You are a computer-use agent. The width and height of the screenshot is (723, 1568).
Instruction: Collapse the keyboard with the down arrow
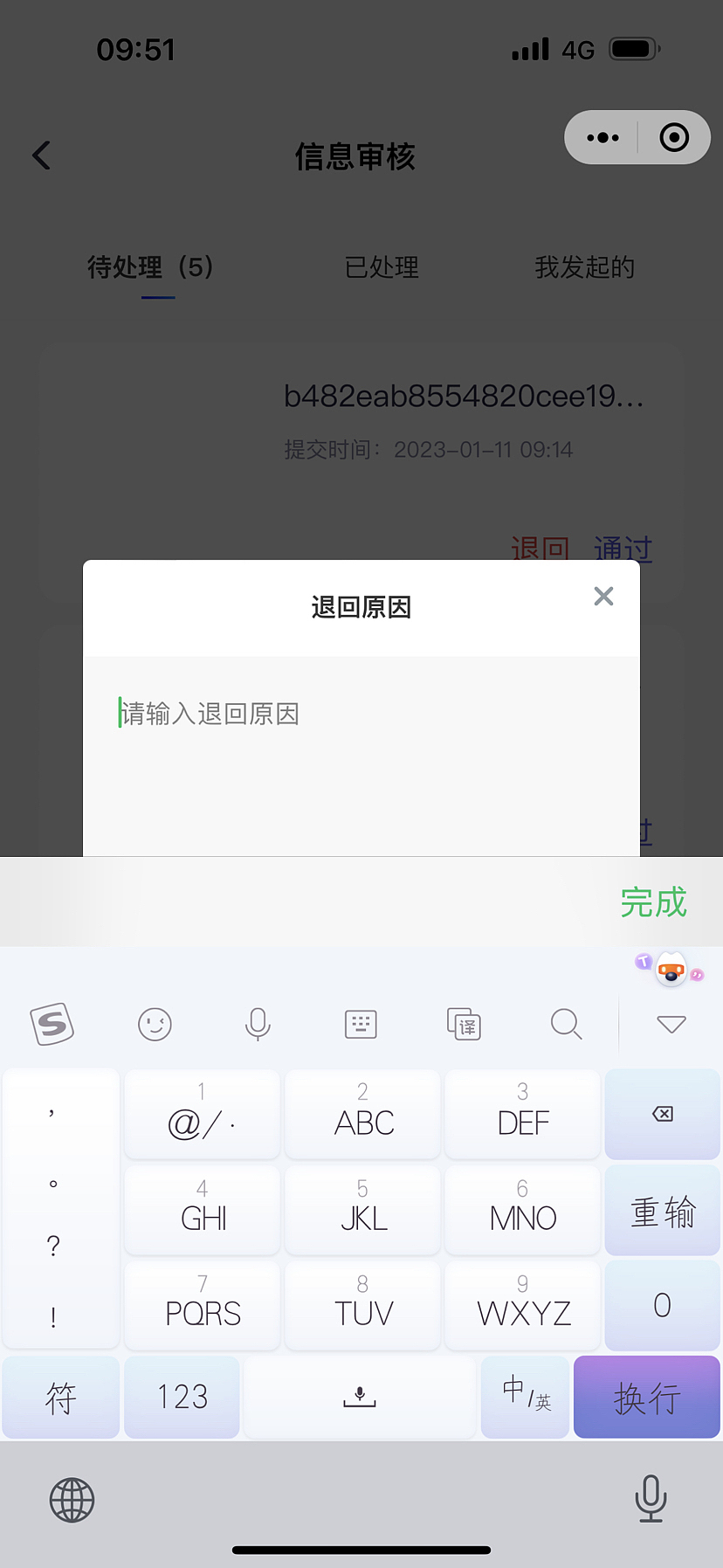(671, 1024)
